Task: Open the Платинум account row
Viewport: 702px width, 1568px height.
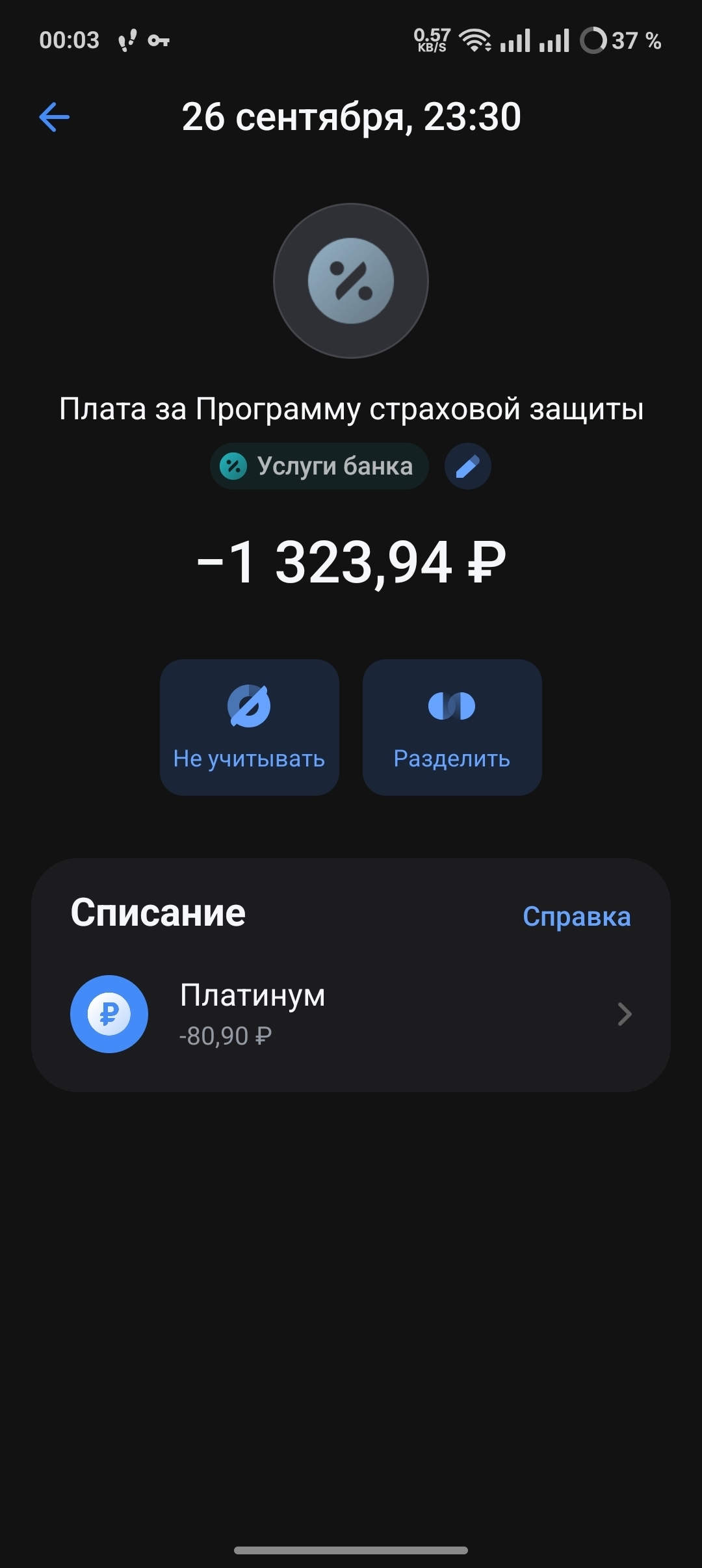Action: [x=351, y=1013]
